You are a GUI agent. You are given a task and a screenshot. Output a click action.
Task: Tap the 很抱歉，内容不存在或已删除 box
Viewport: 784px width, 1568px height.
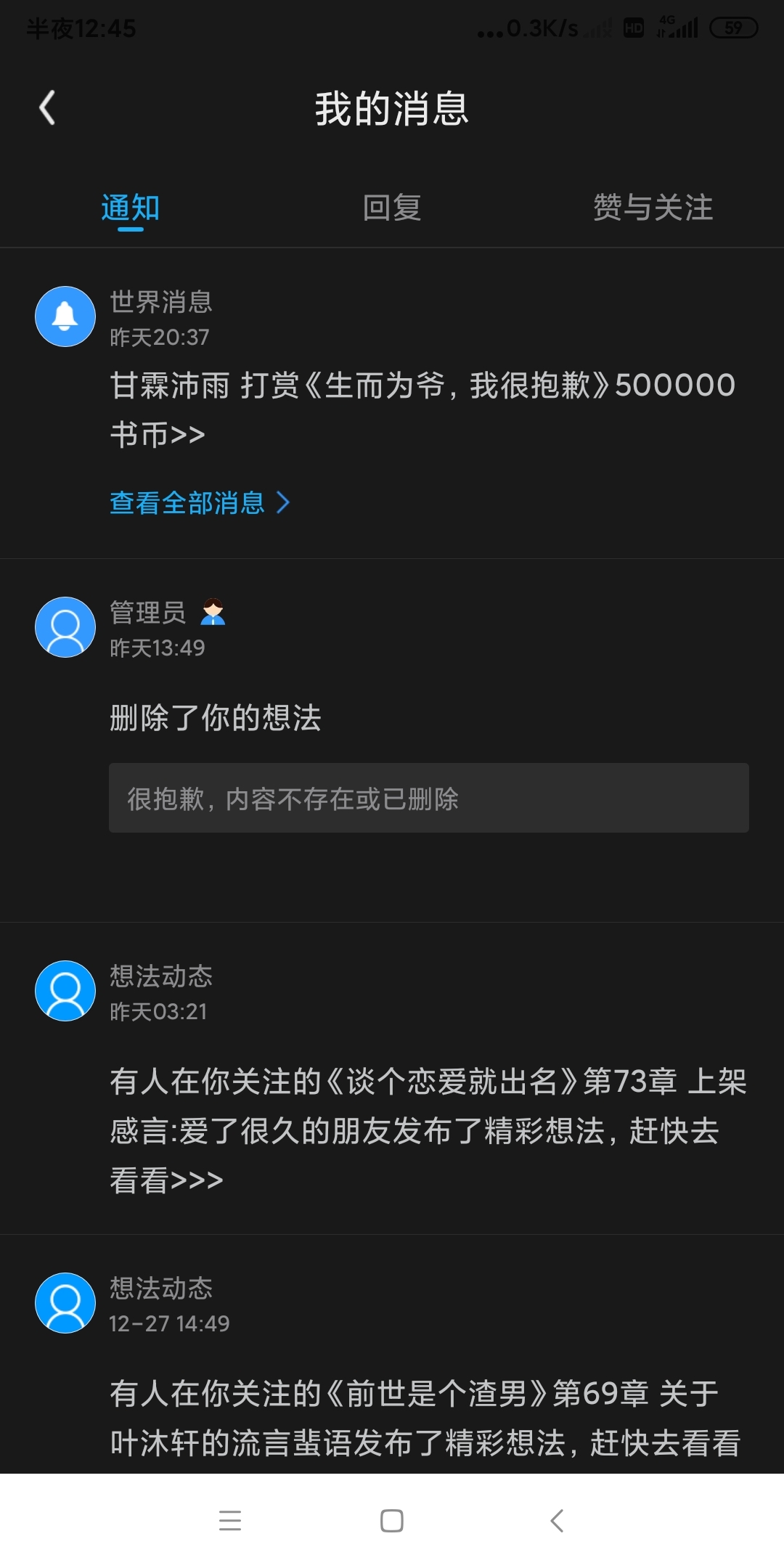[429, 798]
